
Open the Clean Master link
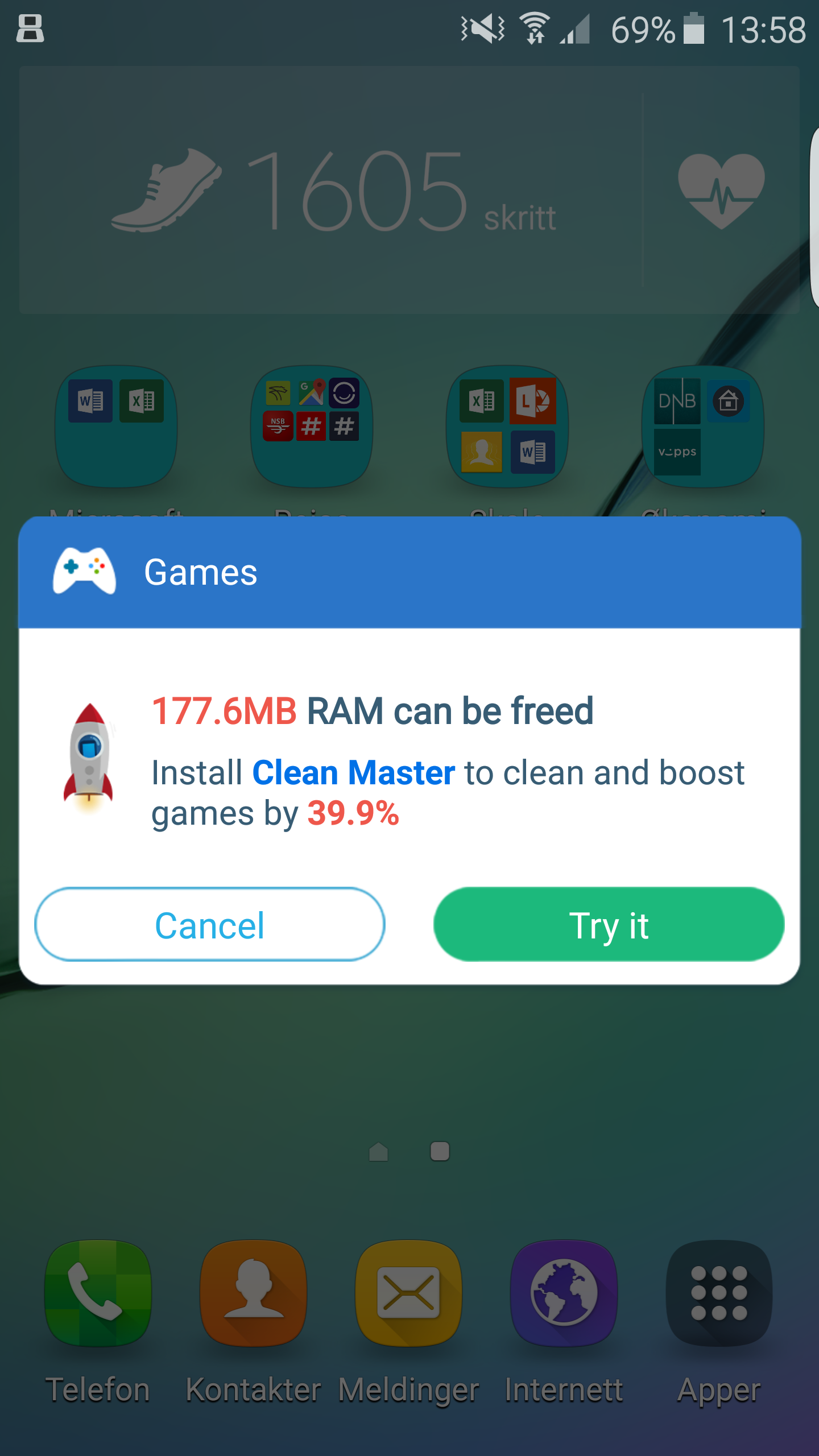(x=353, y=772)
